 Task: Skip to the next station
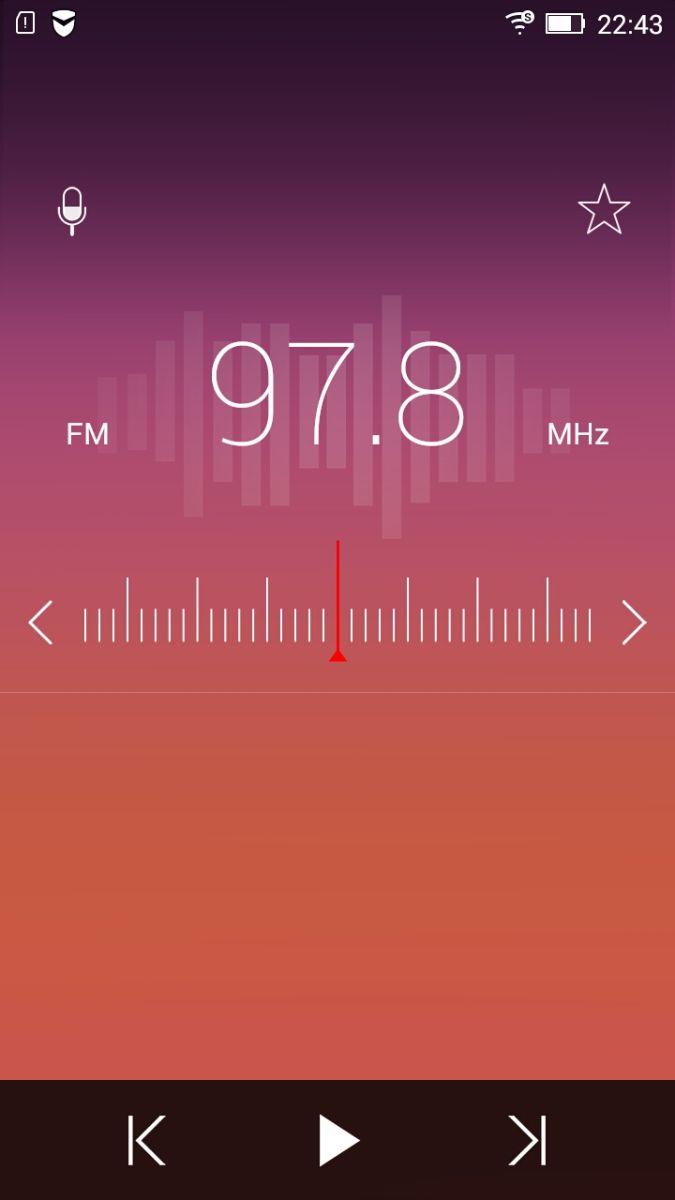point(527,1140)
